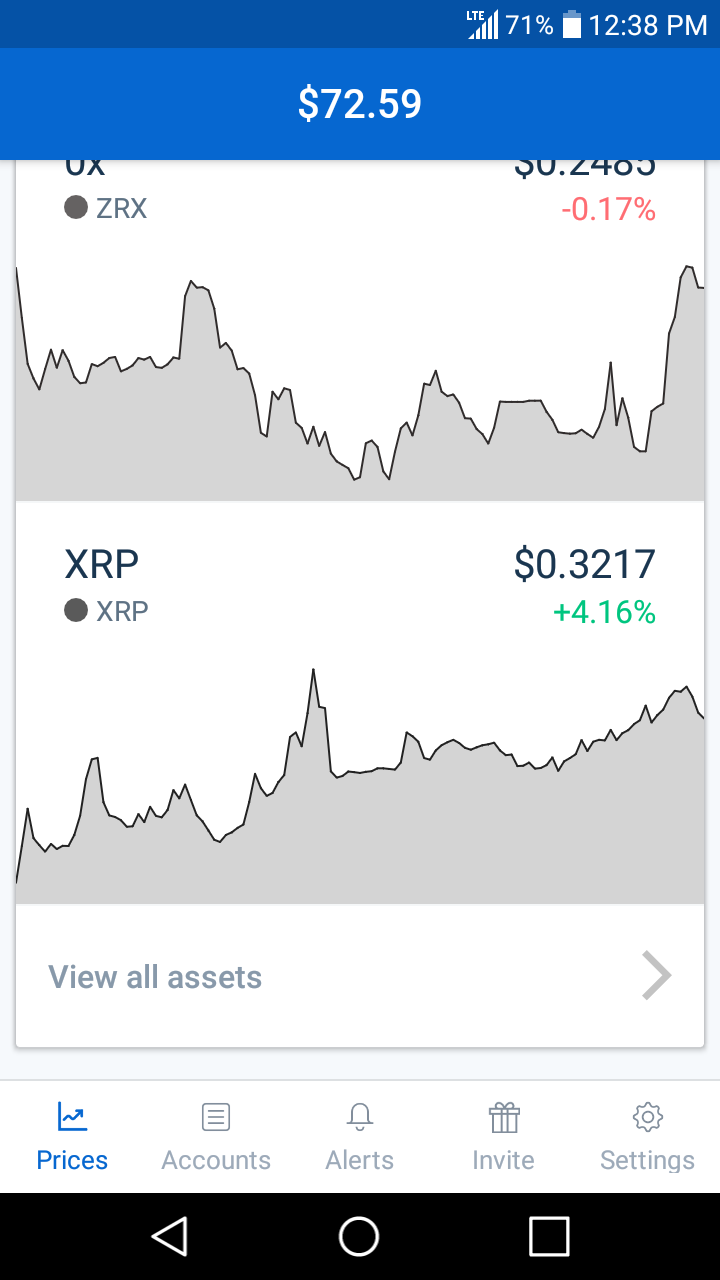Screen dimensions: 720x1280
Task: Go to the Invite tab
Action: pos(504,1136)
